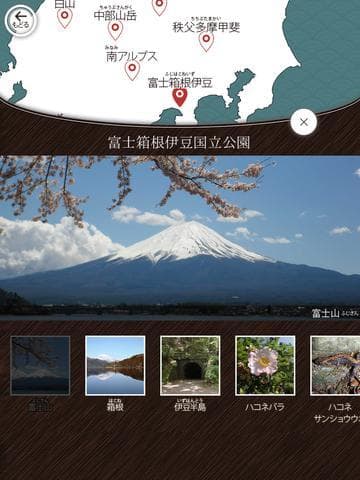Open the 伊豆半島 photo thumbnail
The height and width of the screenshot is (480, 360).
[x=190, y=366]
